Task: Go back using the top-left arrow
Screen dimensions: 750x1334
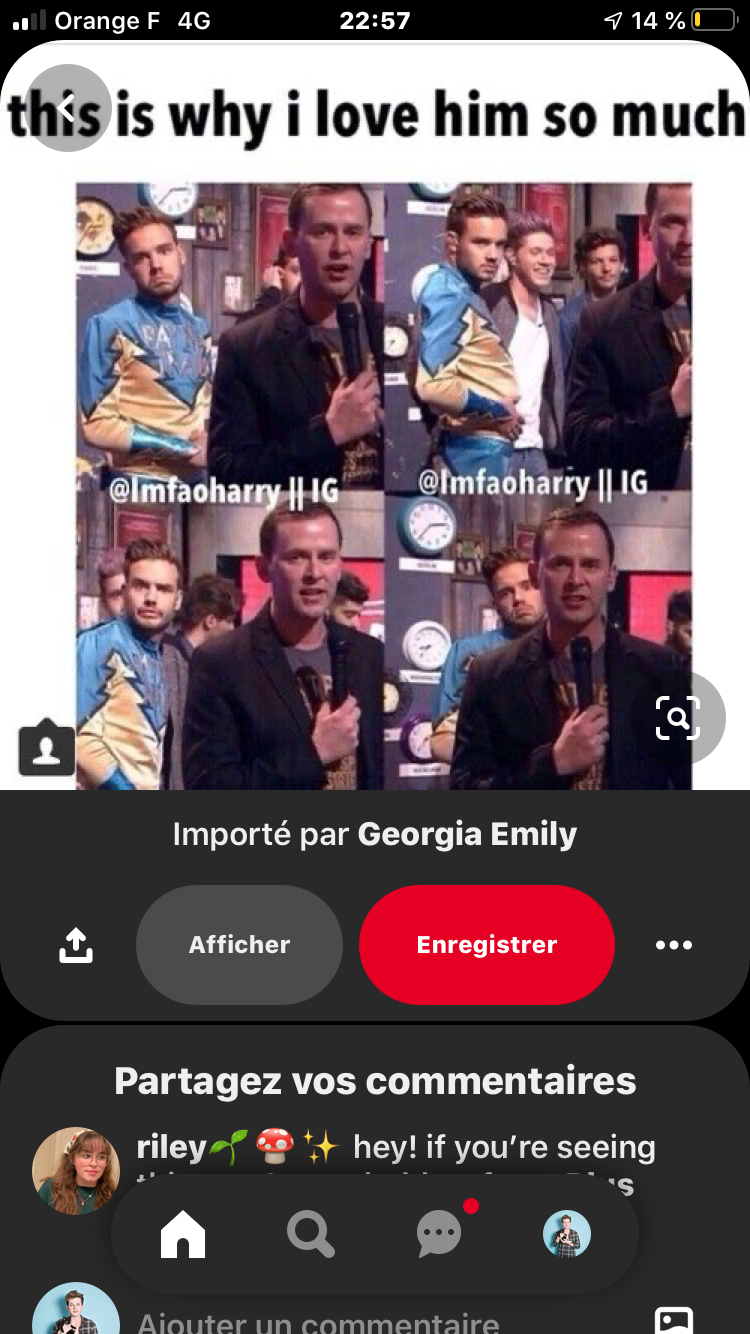Action: pyautogui.click(x=67, y=108)
